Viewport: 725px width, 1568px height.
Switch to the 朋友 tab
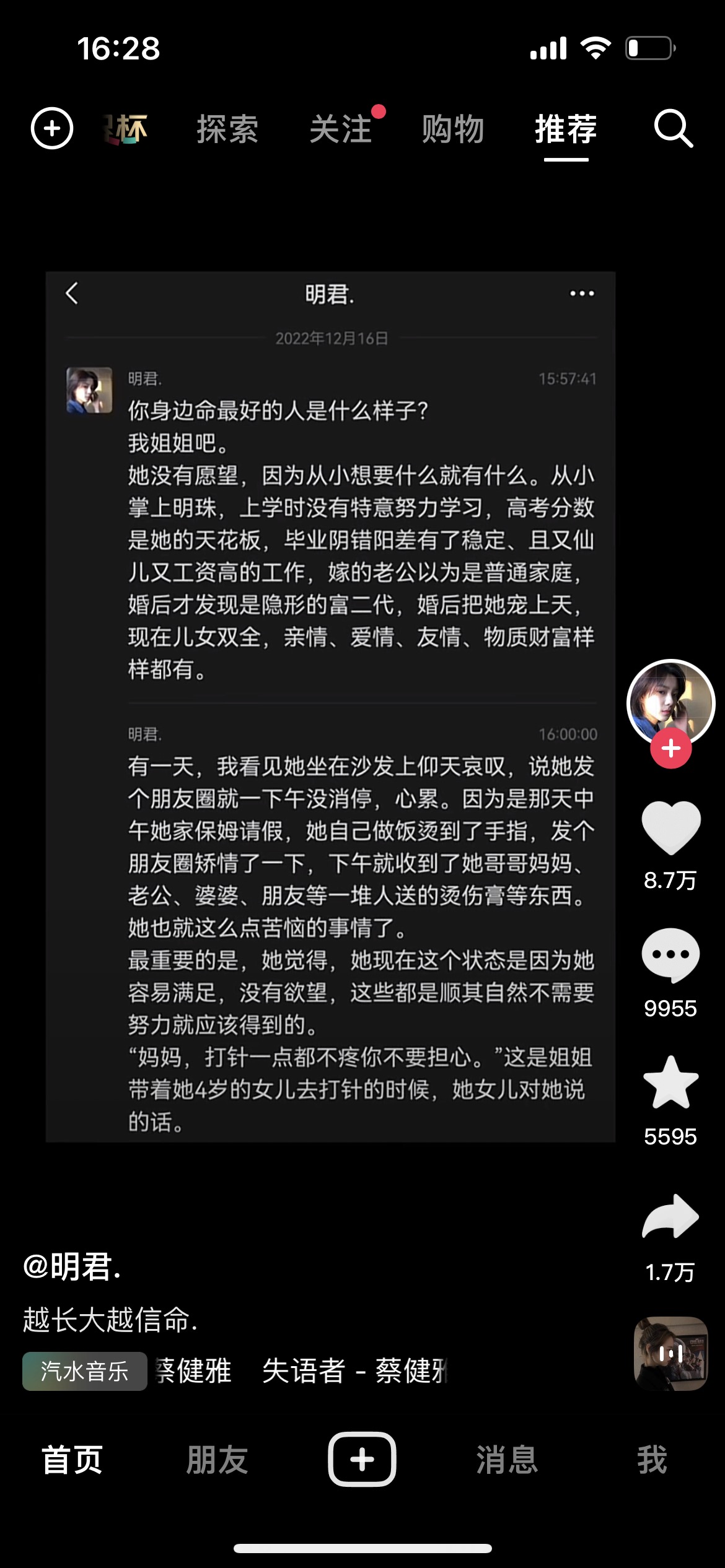pyautogui.click(x=217, y=1460)
